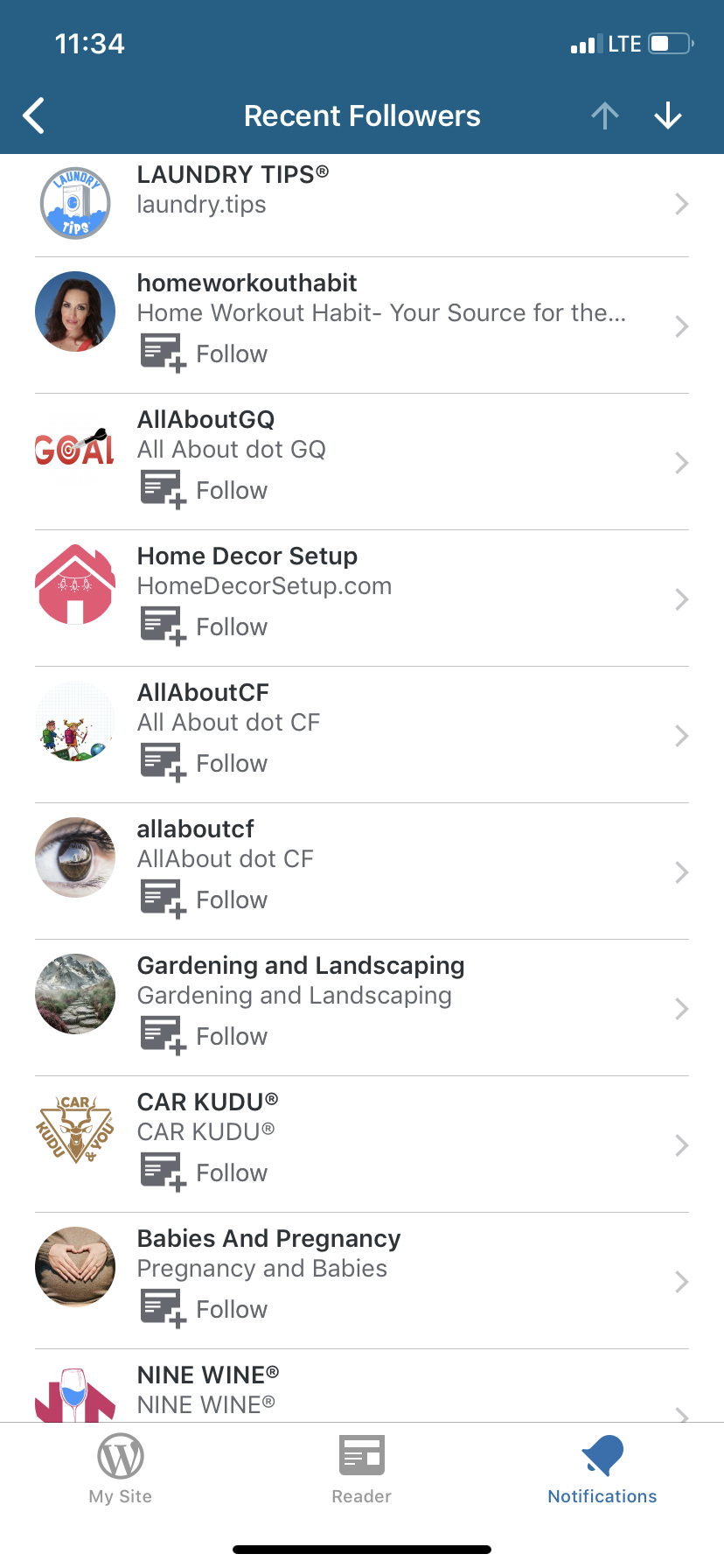Viewport: 724px width, 1568px height.
Task: Select the Notifications tab
Action: 602,1468
